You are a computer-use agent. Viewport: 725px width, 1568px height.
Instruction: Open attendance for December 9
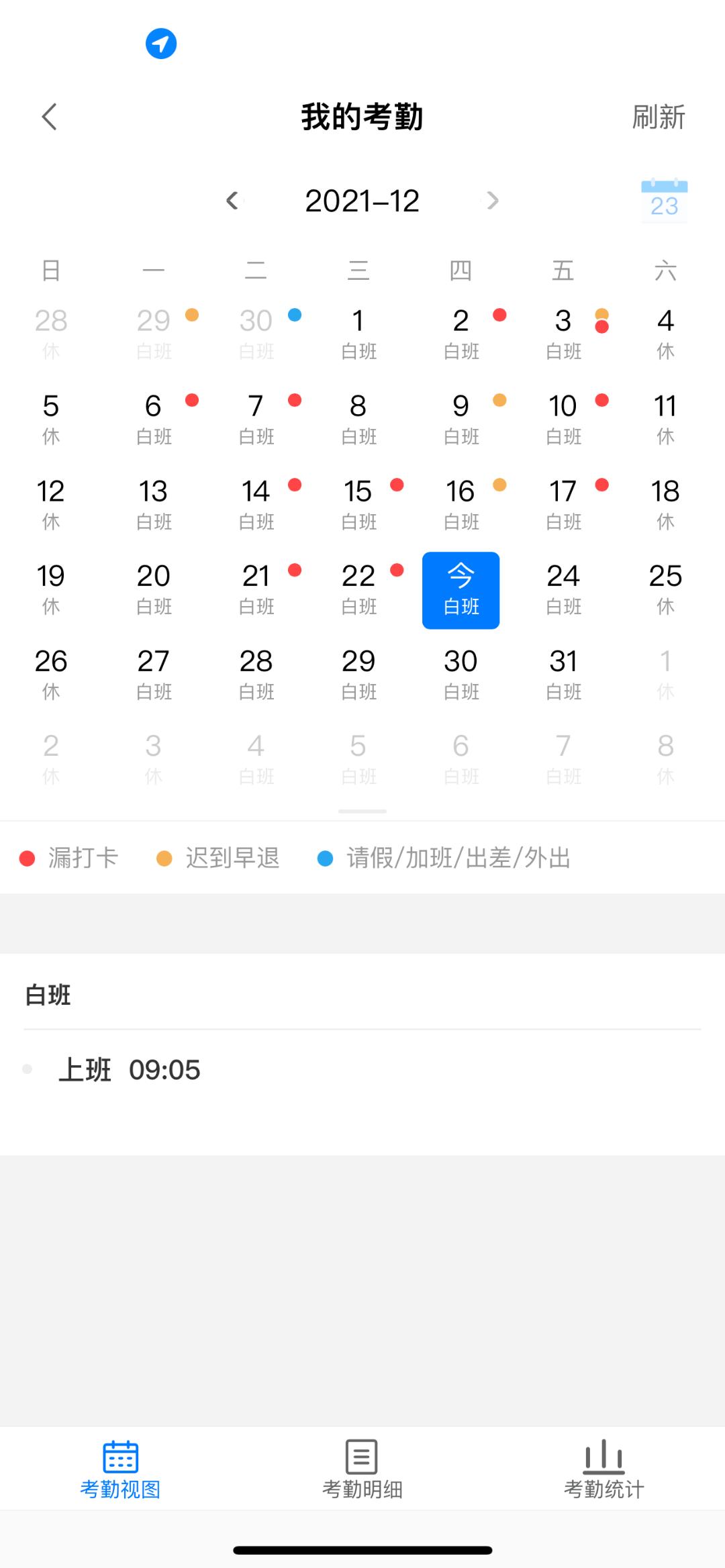click(461, 418)
